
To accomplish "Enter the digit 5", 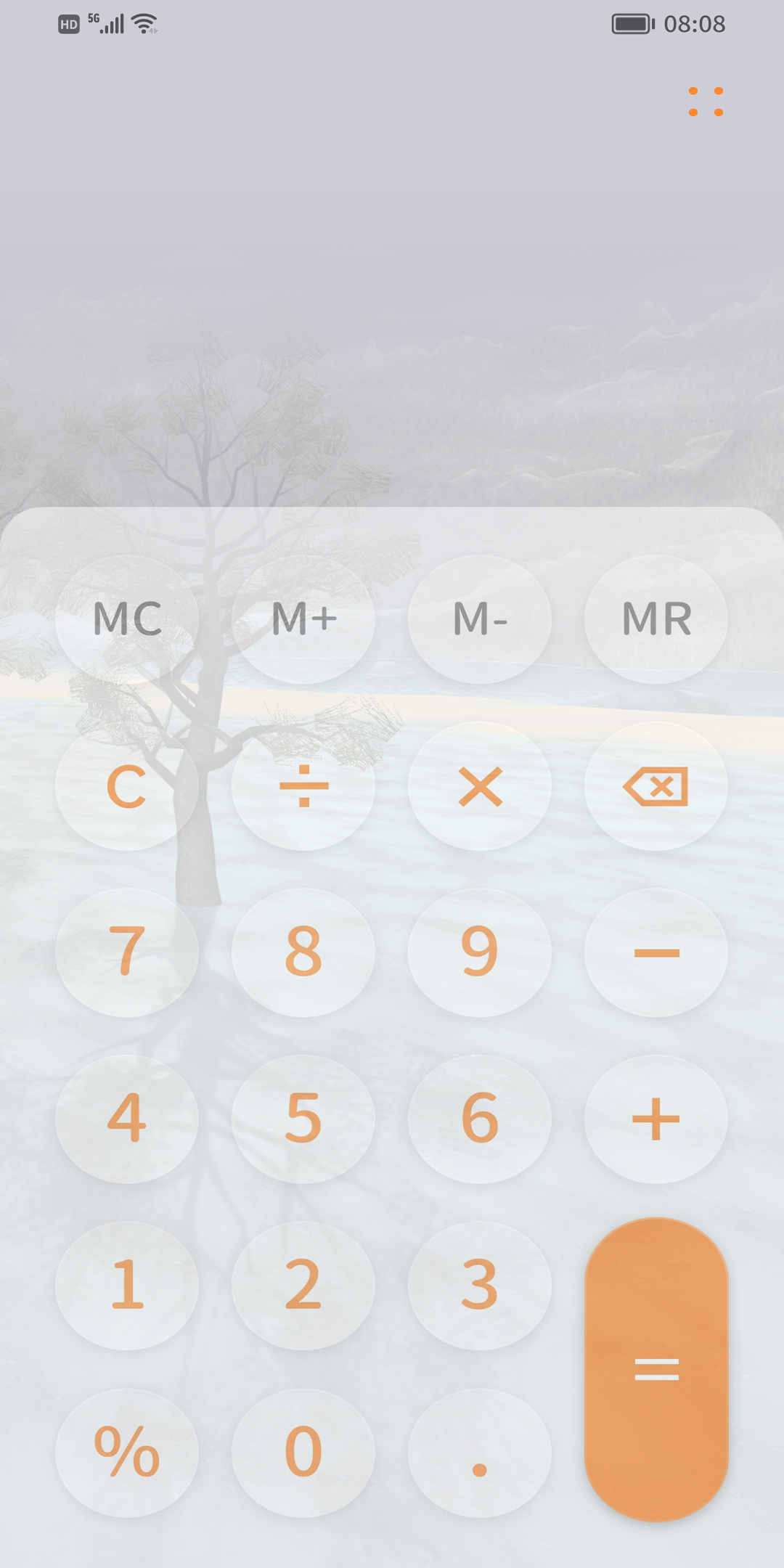I will pos(303,1119).
